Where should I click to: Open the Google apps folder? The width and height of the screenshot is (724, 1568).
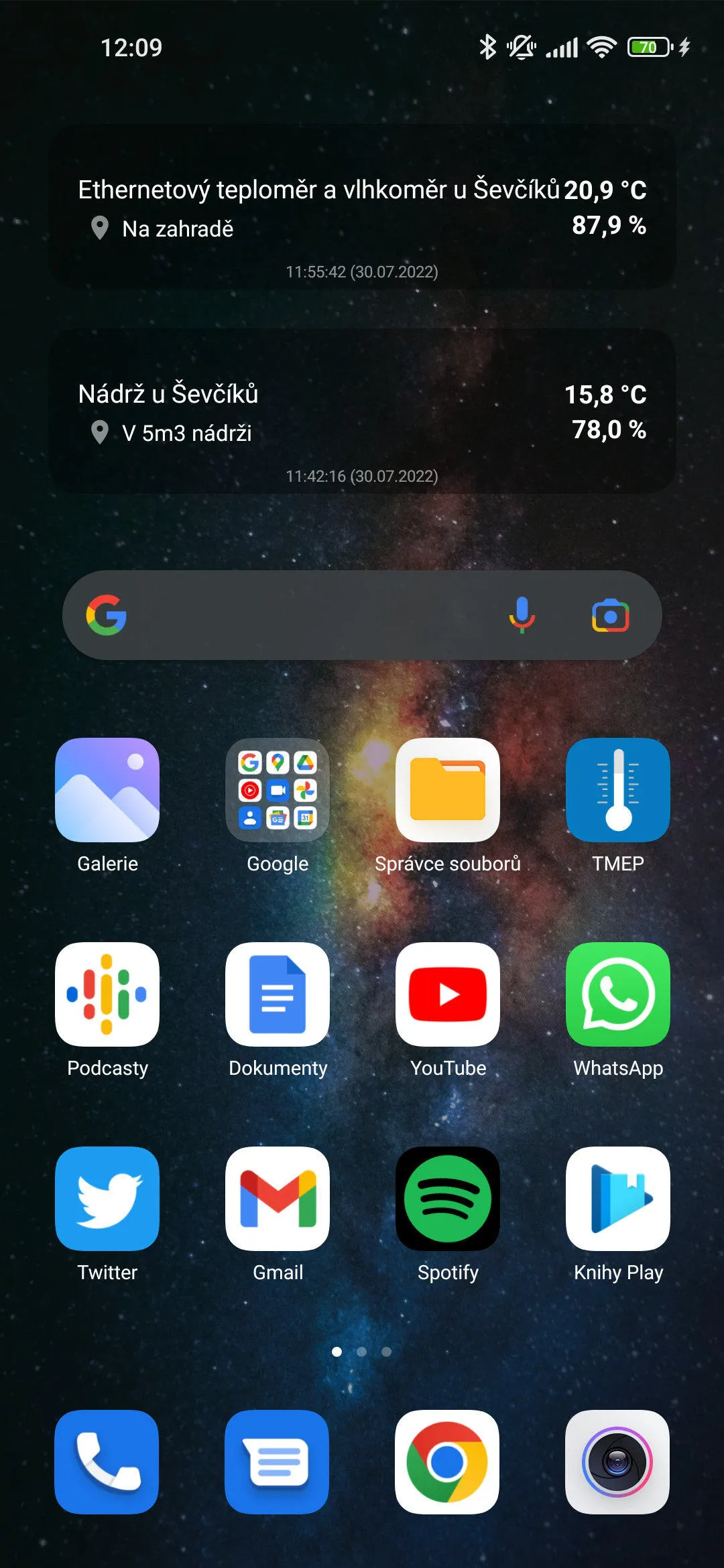click(278, 790)
